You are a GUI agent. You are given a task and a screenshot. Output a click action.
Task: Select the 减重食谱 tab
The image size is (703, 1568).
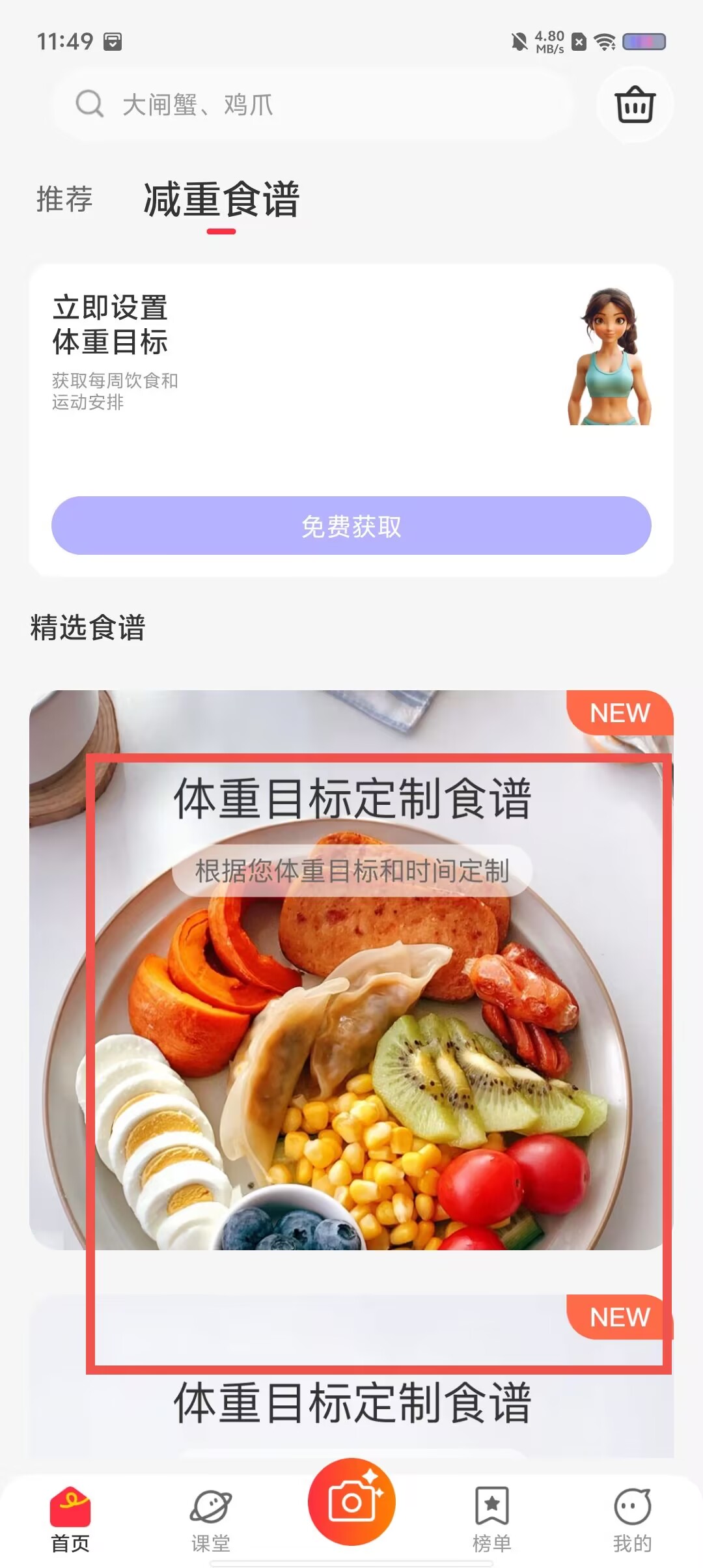coord(221,200)
